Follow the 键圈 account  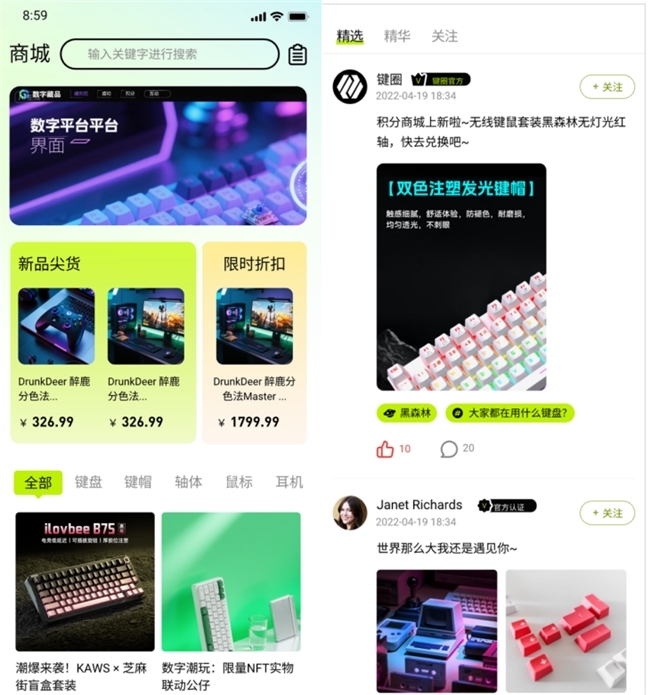pyautogui.click(x=607, y=87)
